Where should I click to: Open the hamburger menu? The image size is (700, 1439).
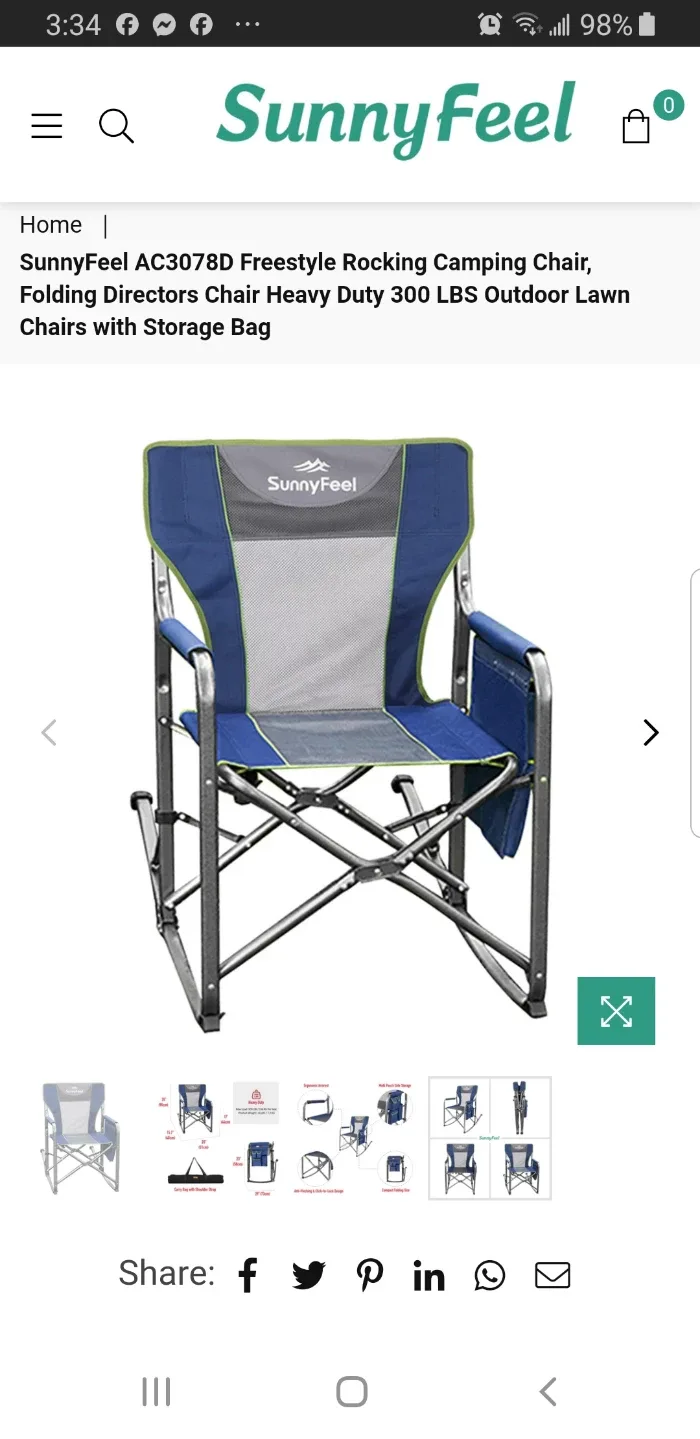[46, 126]
